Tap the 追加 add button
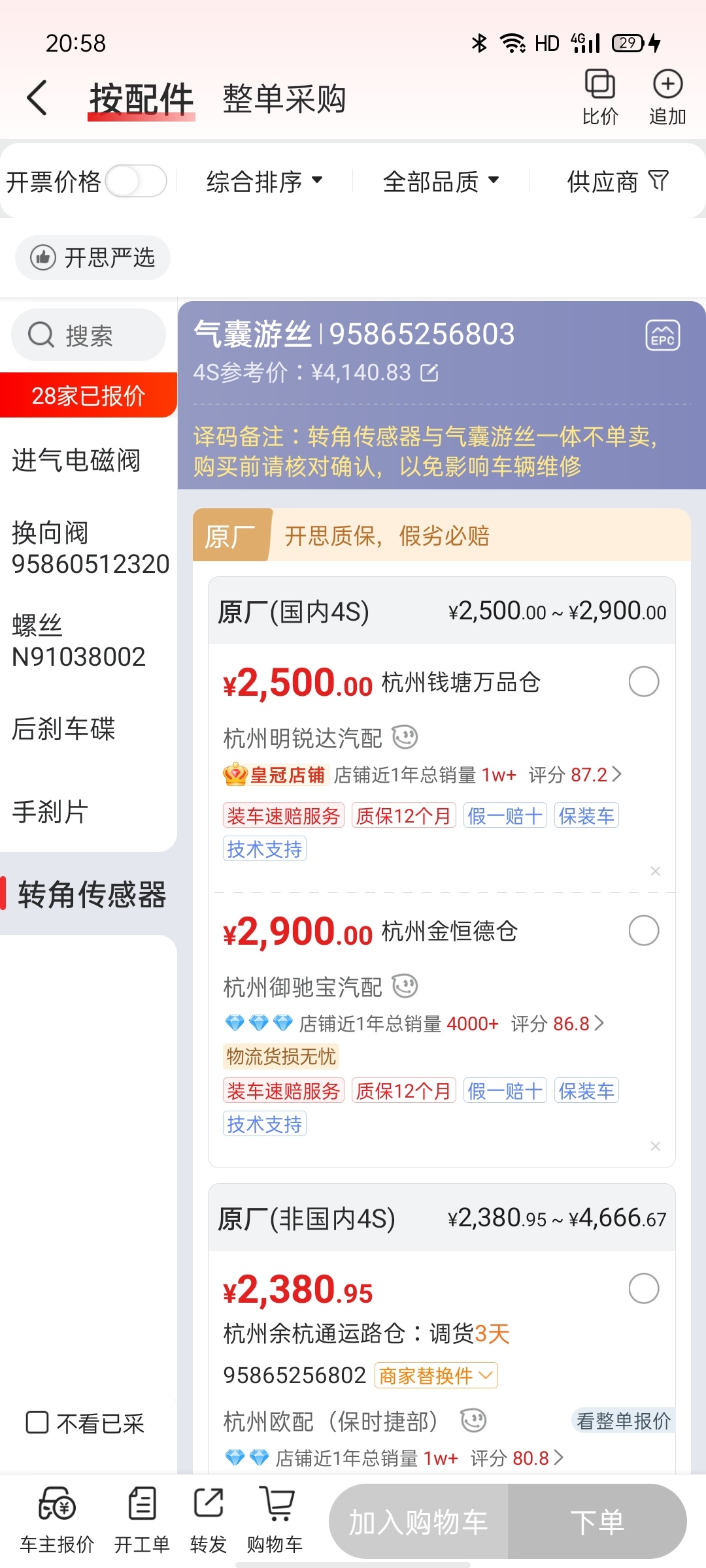This screenshot has height=1568, width=706. (667, 97)
